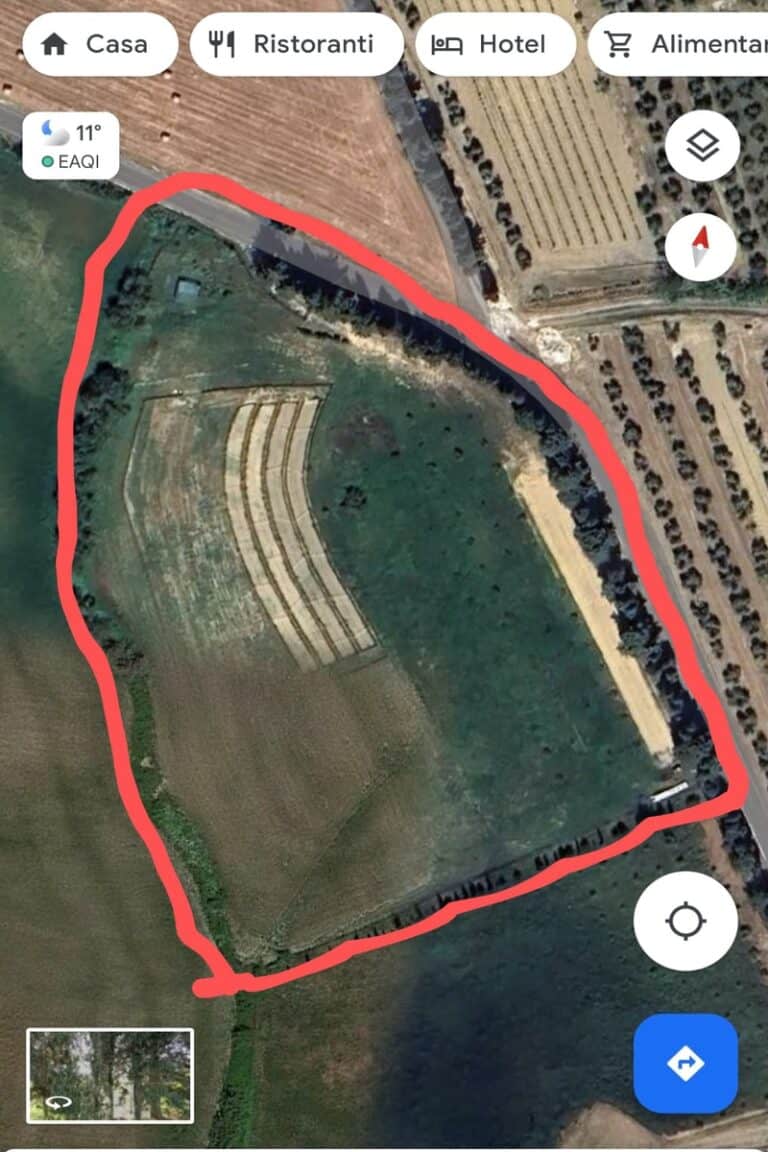Viewport: 768px width, 1152px height.
Task: Select the Casa chip
Action: click(x=98, y=45)
